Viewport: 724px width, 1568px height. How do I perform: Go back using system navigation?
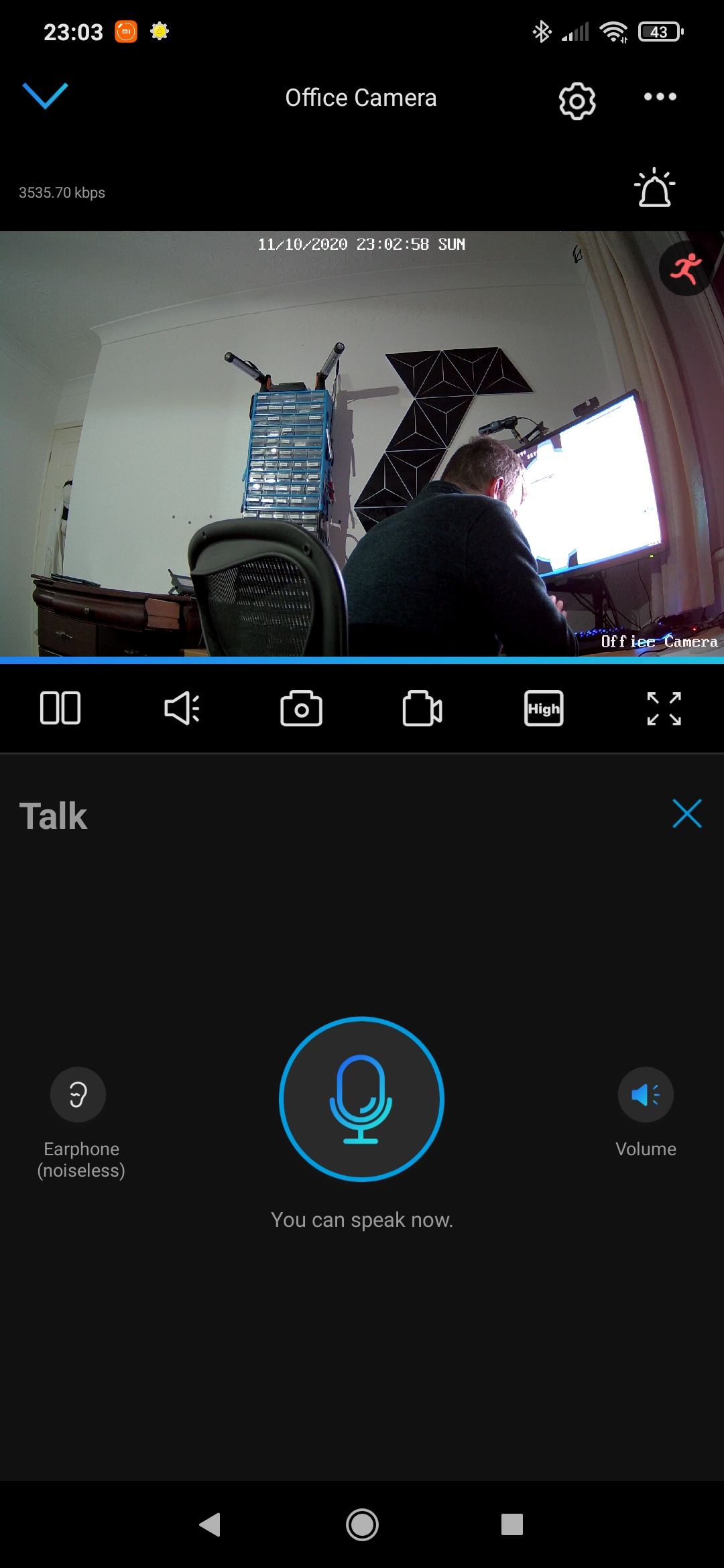(210, 1524)
